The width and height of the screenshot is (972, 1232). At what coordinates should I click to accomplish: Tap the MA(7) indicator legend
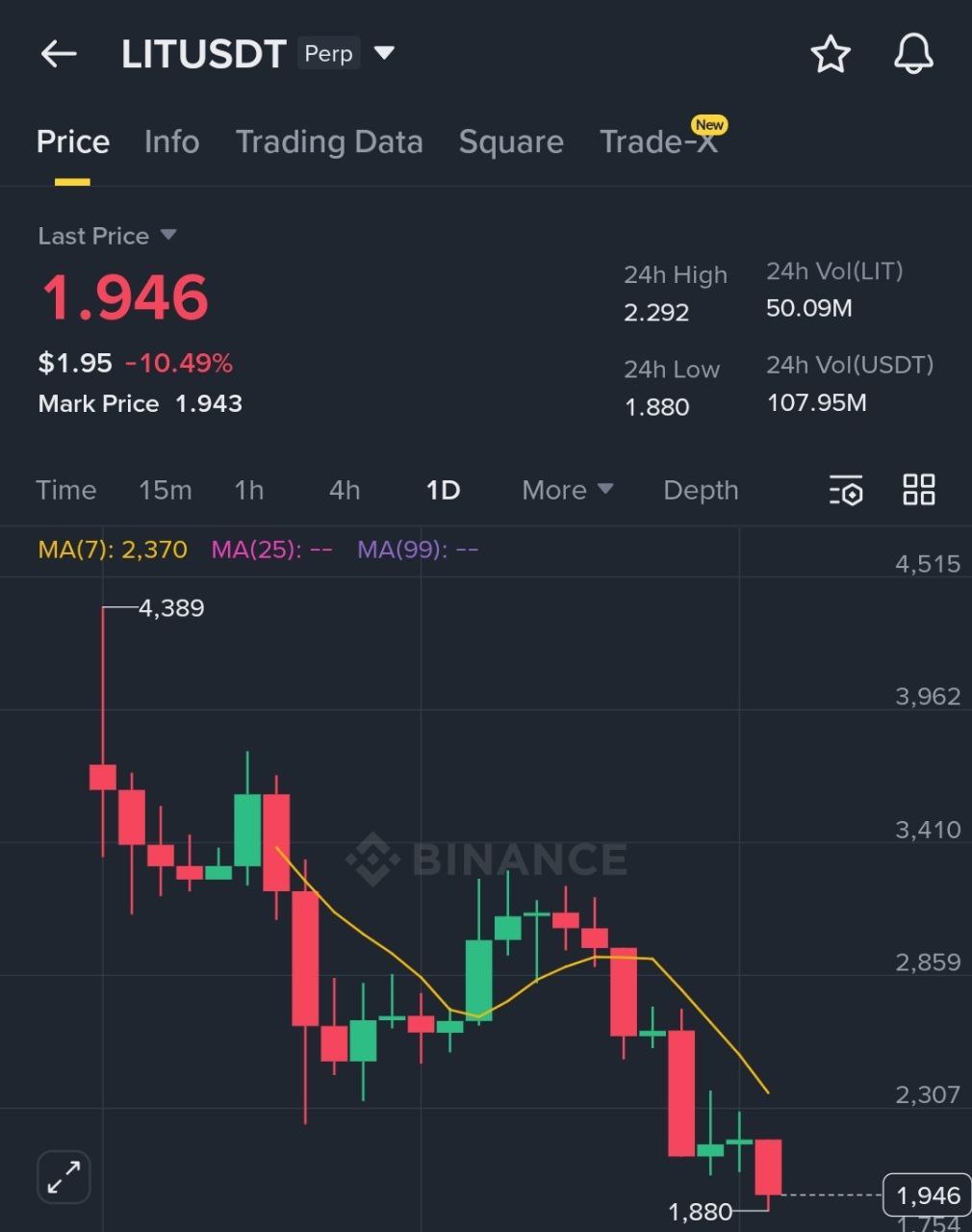111,549
